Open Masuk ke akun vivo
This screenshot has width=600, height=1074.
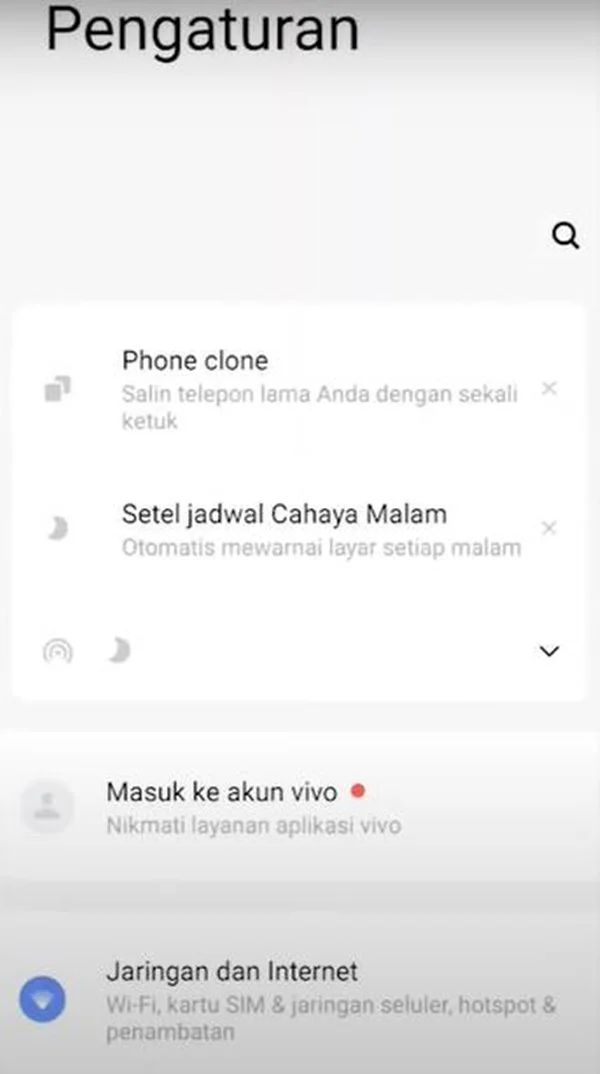300,806
